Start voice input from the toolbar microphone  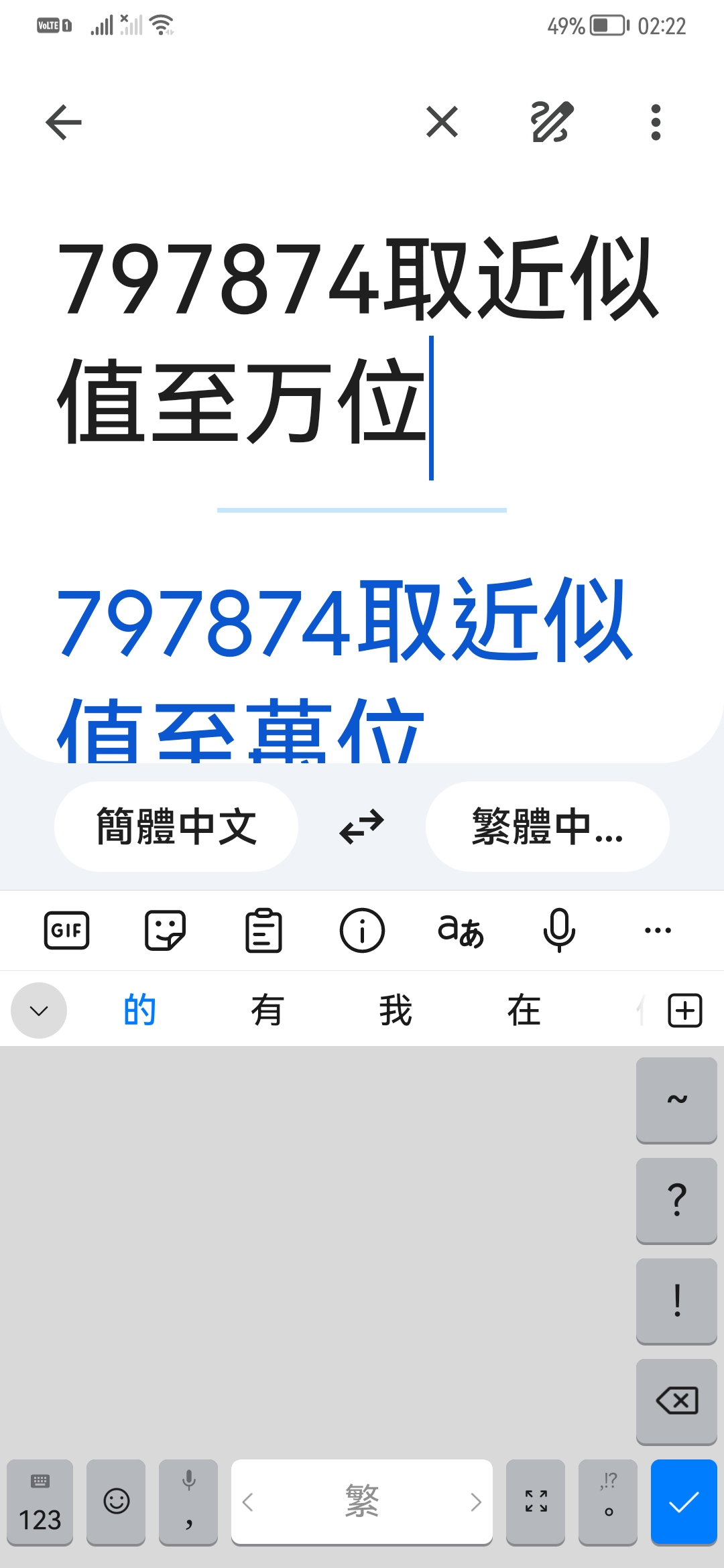(559, 930)
